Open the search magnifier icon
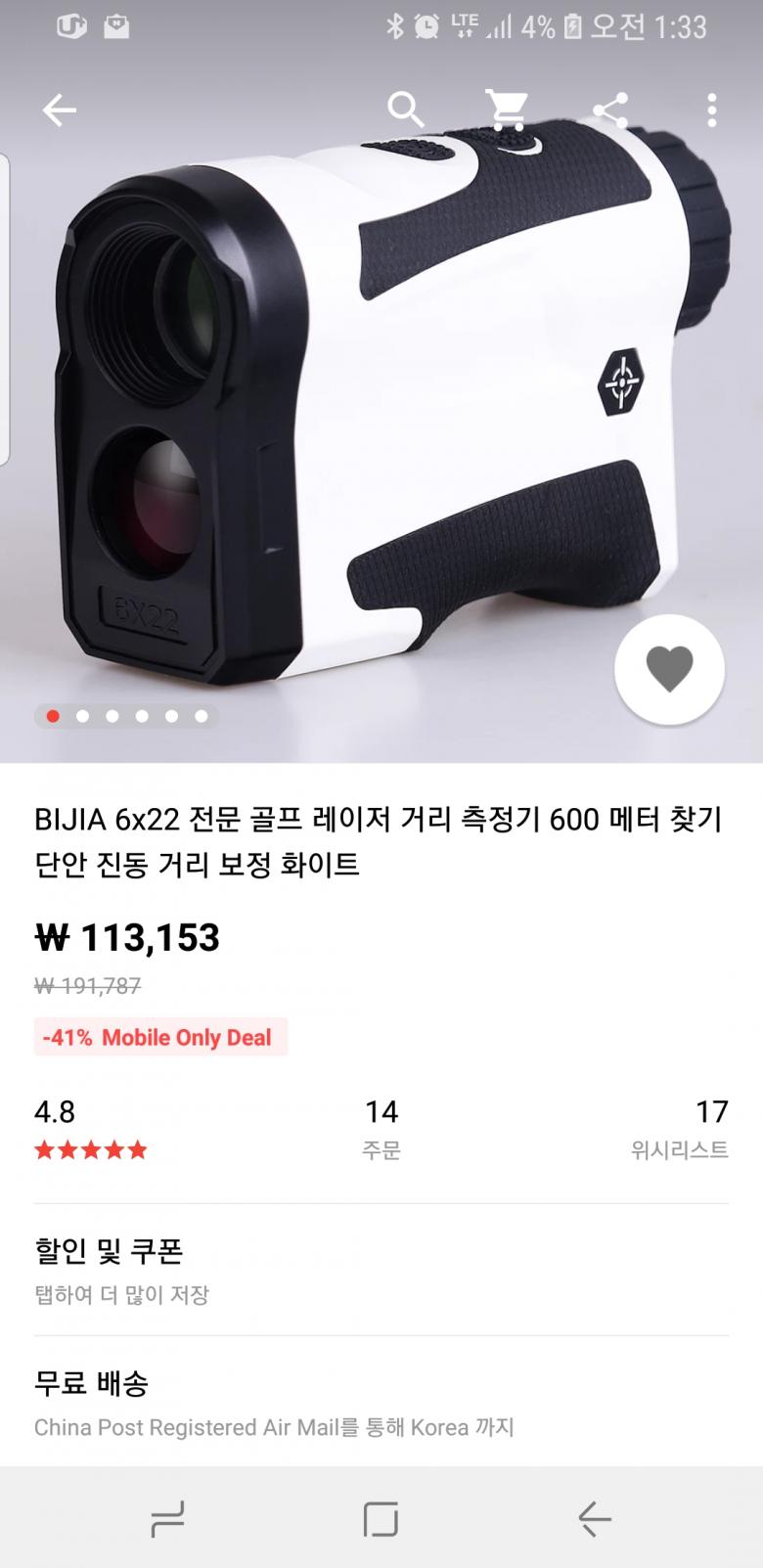This screenshot has height=1568, width=763. [x=405, y=110]
